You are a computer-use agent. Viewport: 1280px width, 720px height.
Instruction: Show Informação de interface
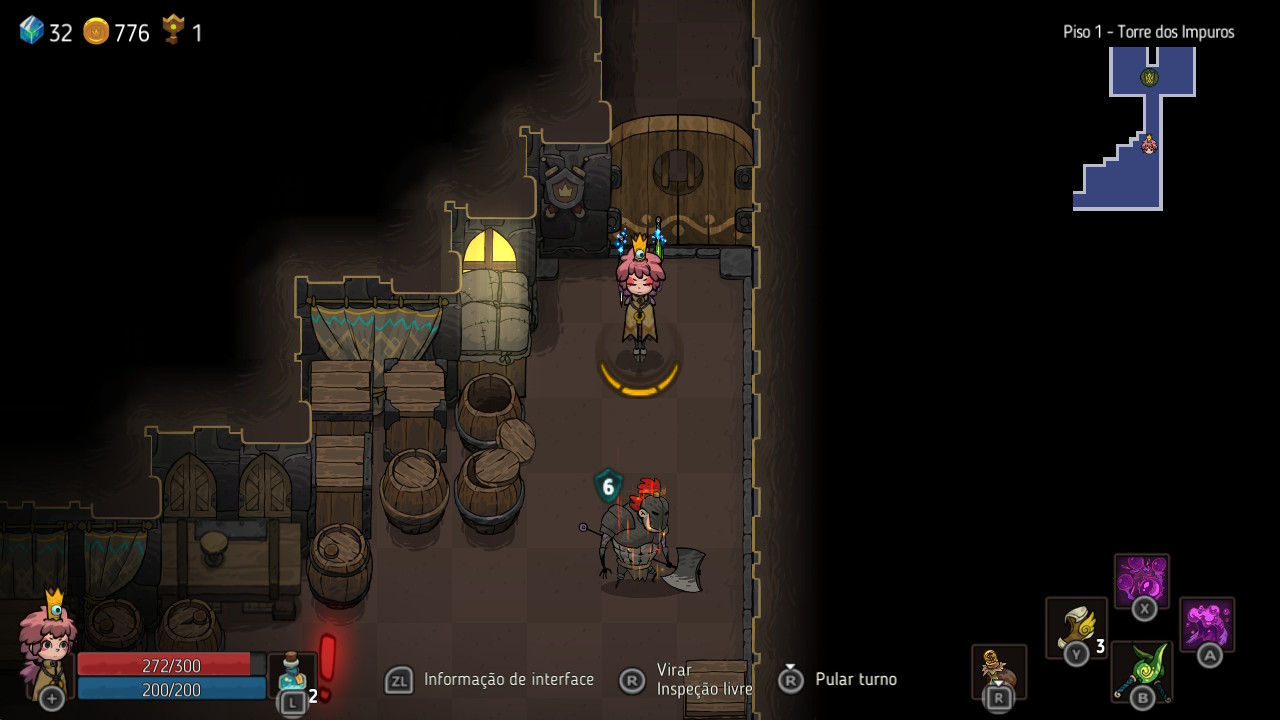pos(490,680)
